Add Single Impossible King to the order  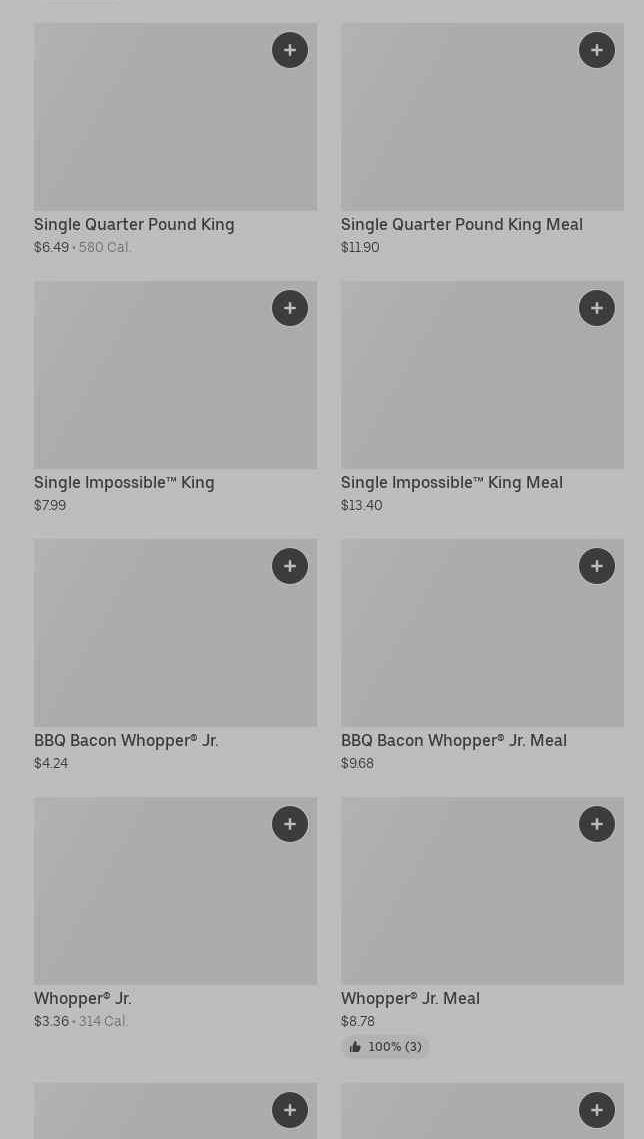[x=290, y=308]
